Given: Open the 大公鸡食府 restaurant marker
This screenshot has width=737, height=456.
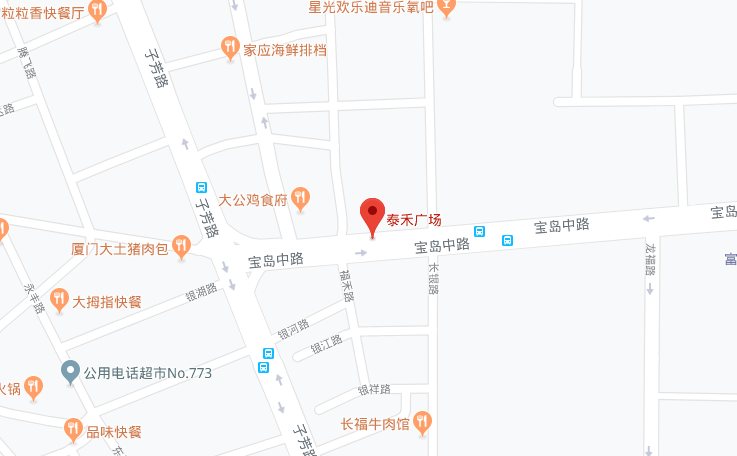Looking at the screenshot, I should 300,198.
